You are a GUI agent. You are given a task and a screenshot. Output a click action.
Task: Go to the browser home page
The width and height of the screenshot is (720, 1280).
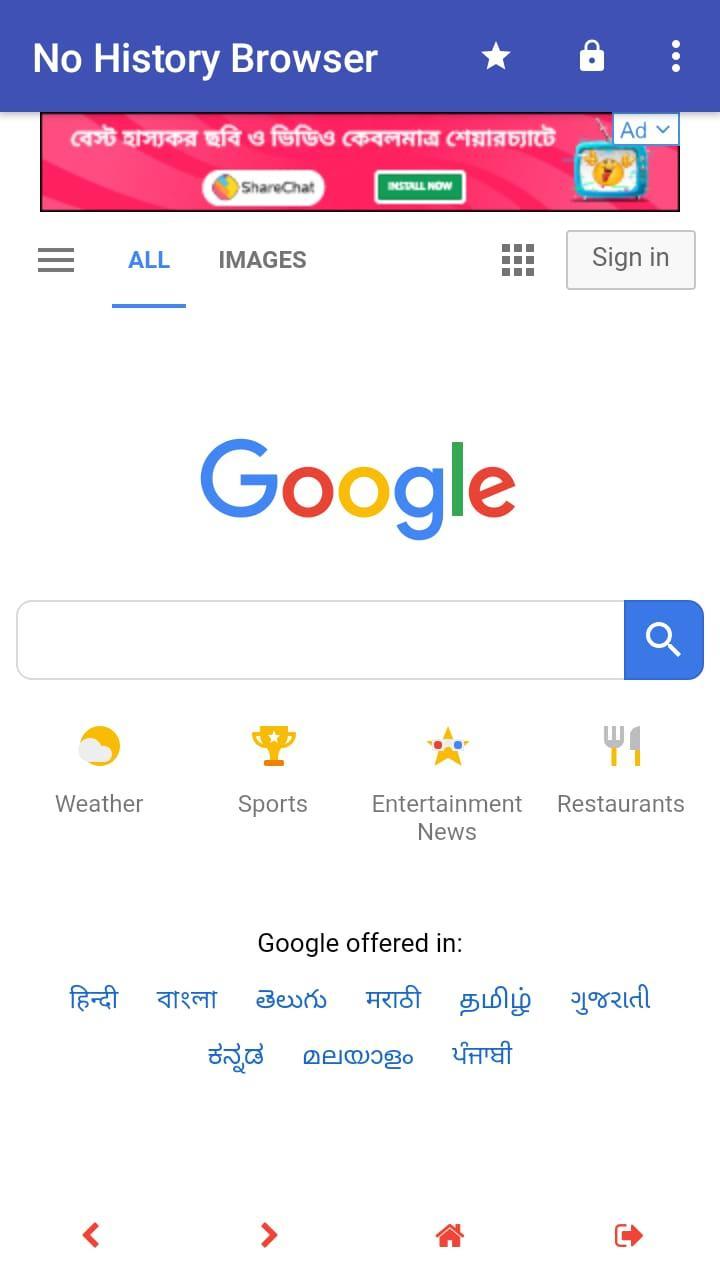tap(450, 1236)
